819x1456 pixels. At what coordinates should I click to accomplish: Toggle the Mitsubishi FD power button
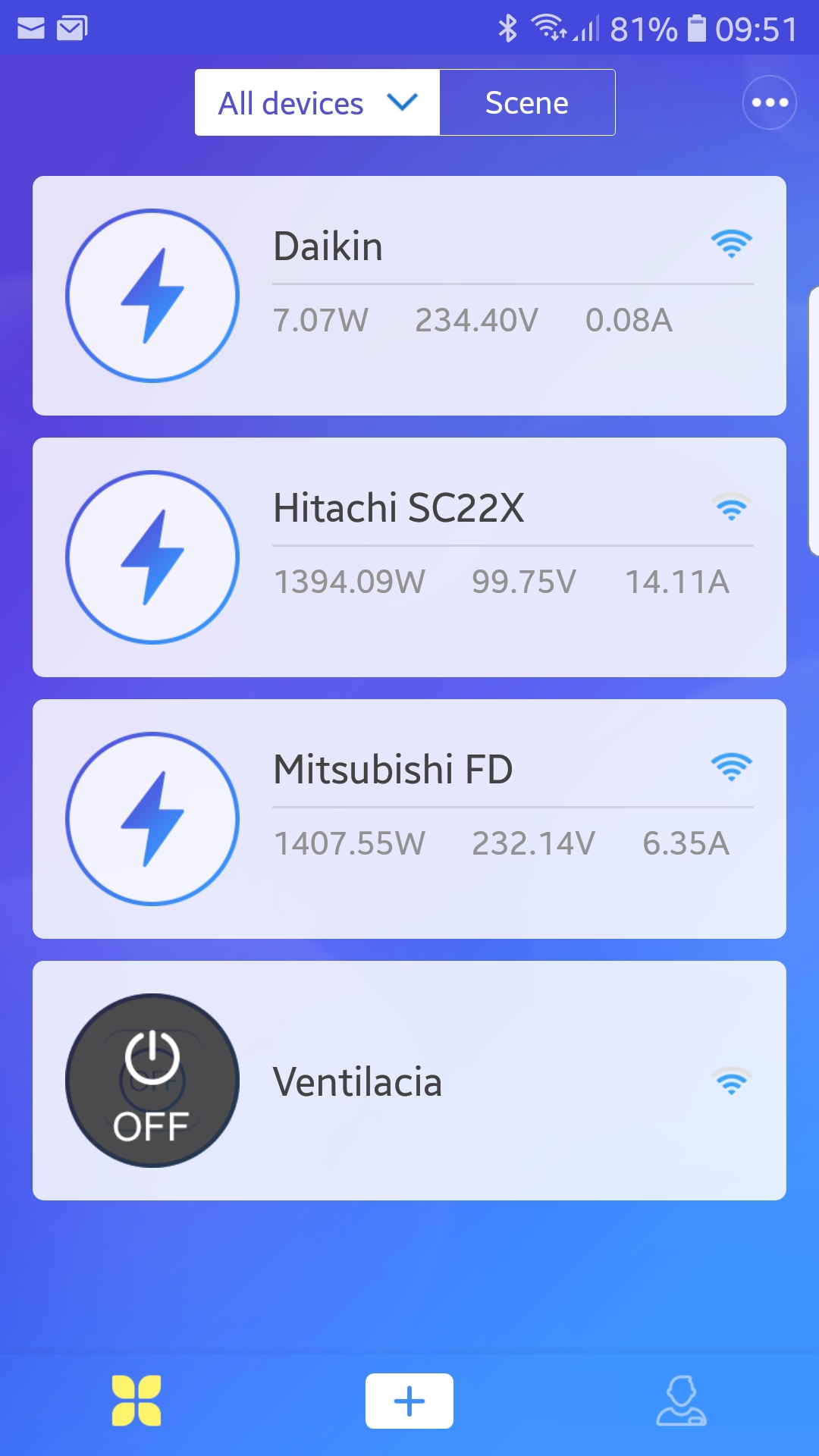(x=152, y=819)
